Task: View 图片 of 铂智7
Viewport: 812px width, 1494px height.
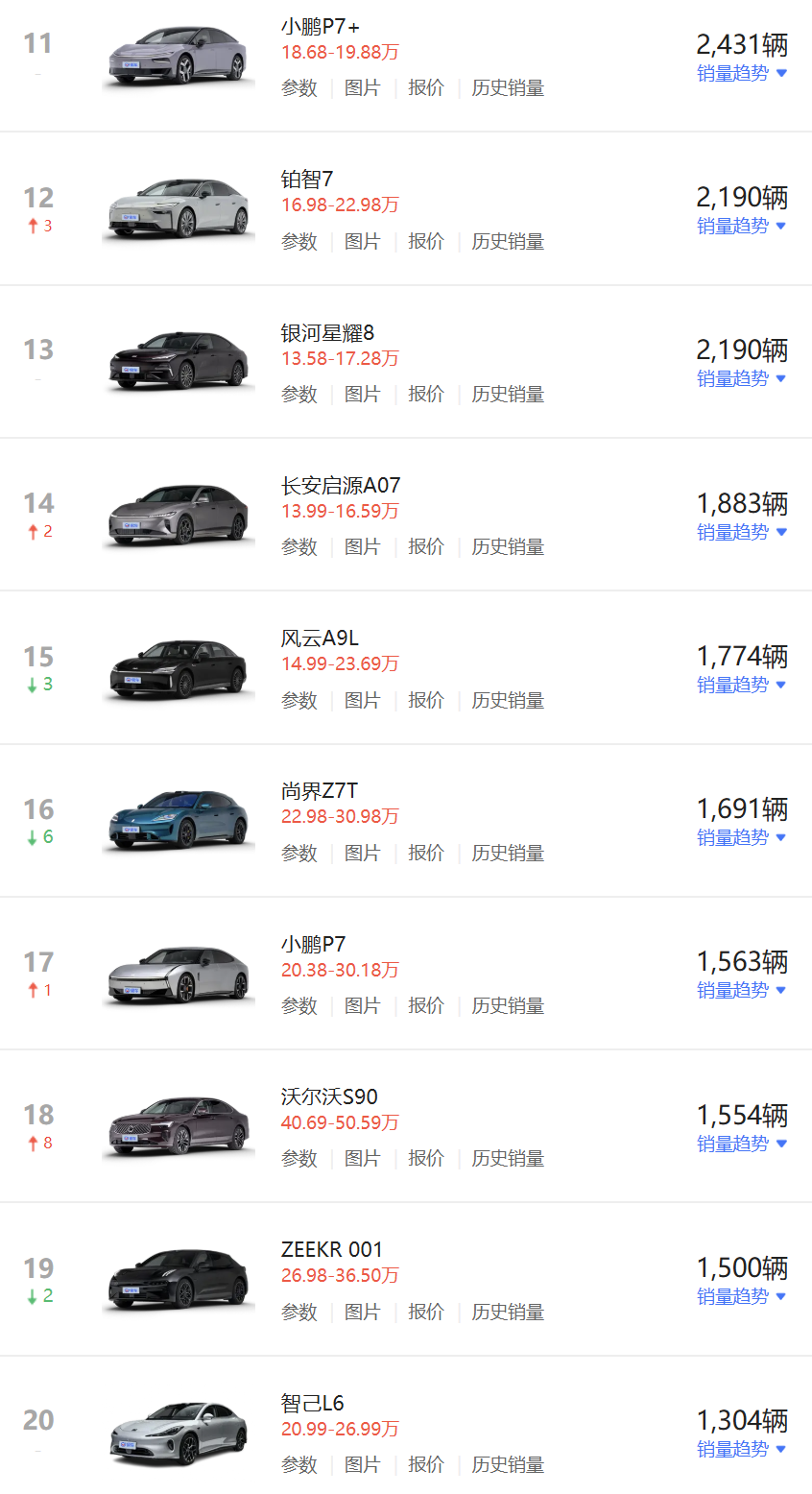Action: [363, 241]
